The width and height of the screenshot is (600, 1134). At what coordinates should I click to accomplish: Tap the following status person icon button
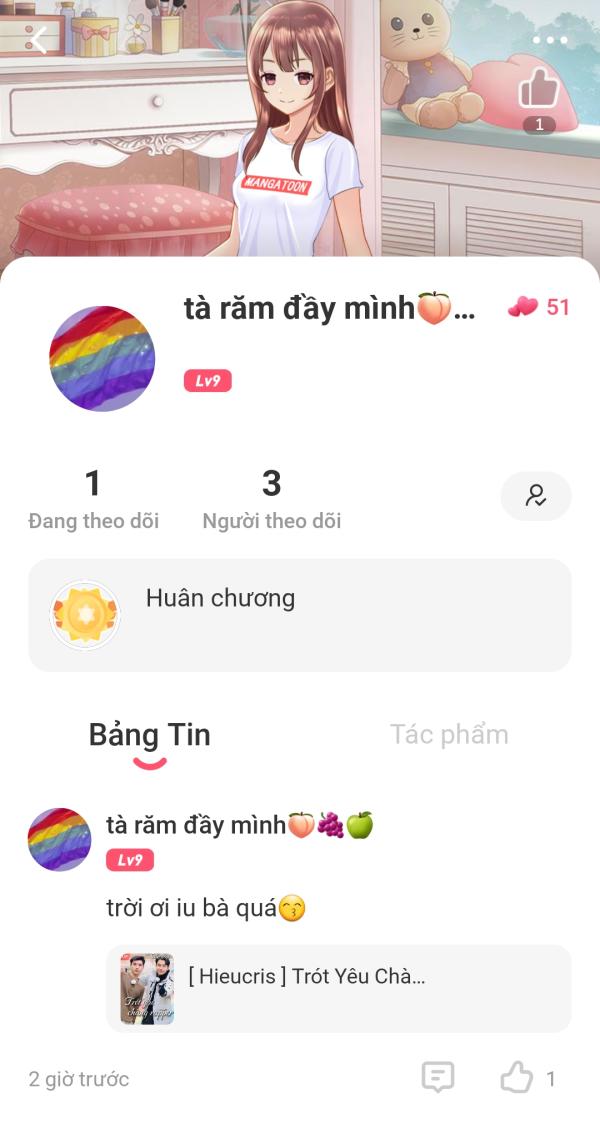535,496
